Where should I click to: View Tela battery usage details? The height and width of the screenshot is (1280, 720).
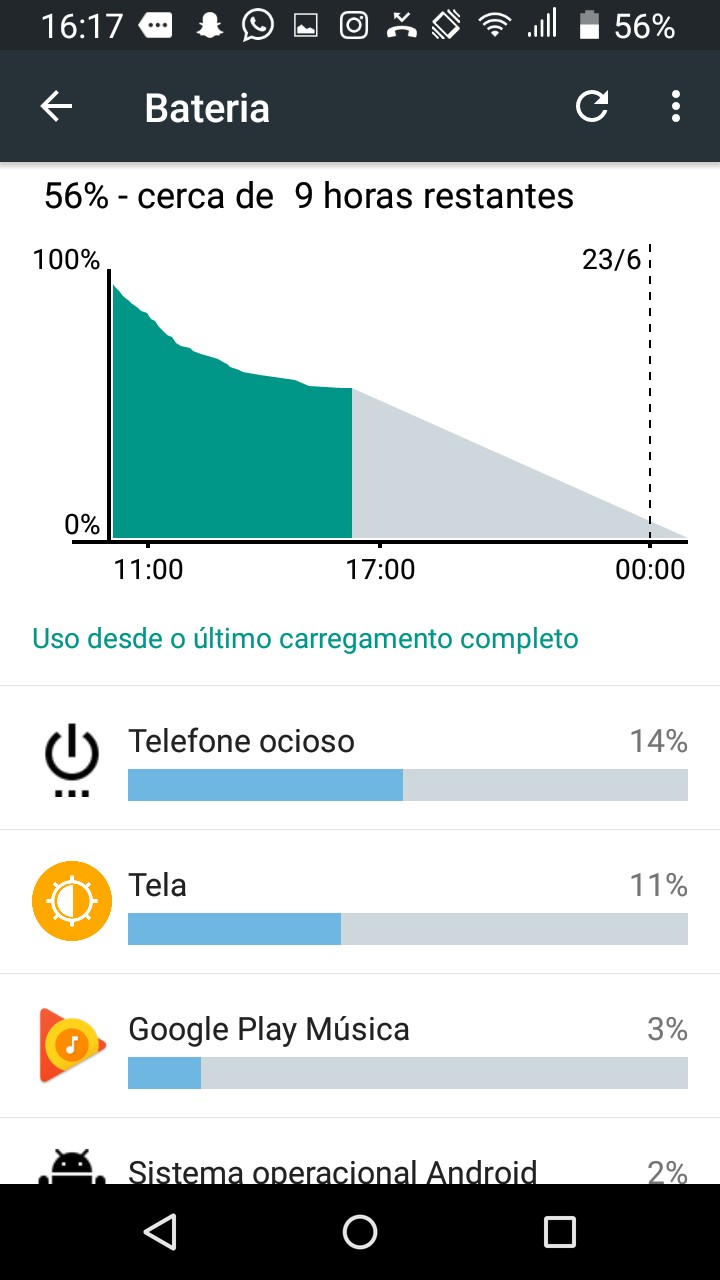tap(360, 902)
